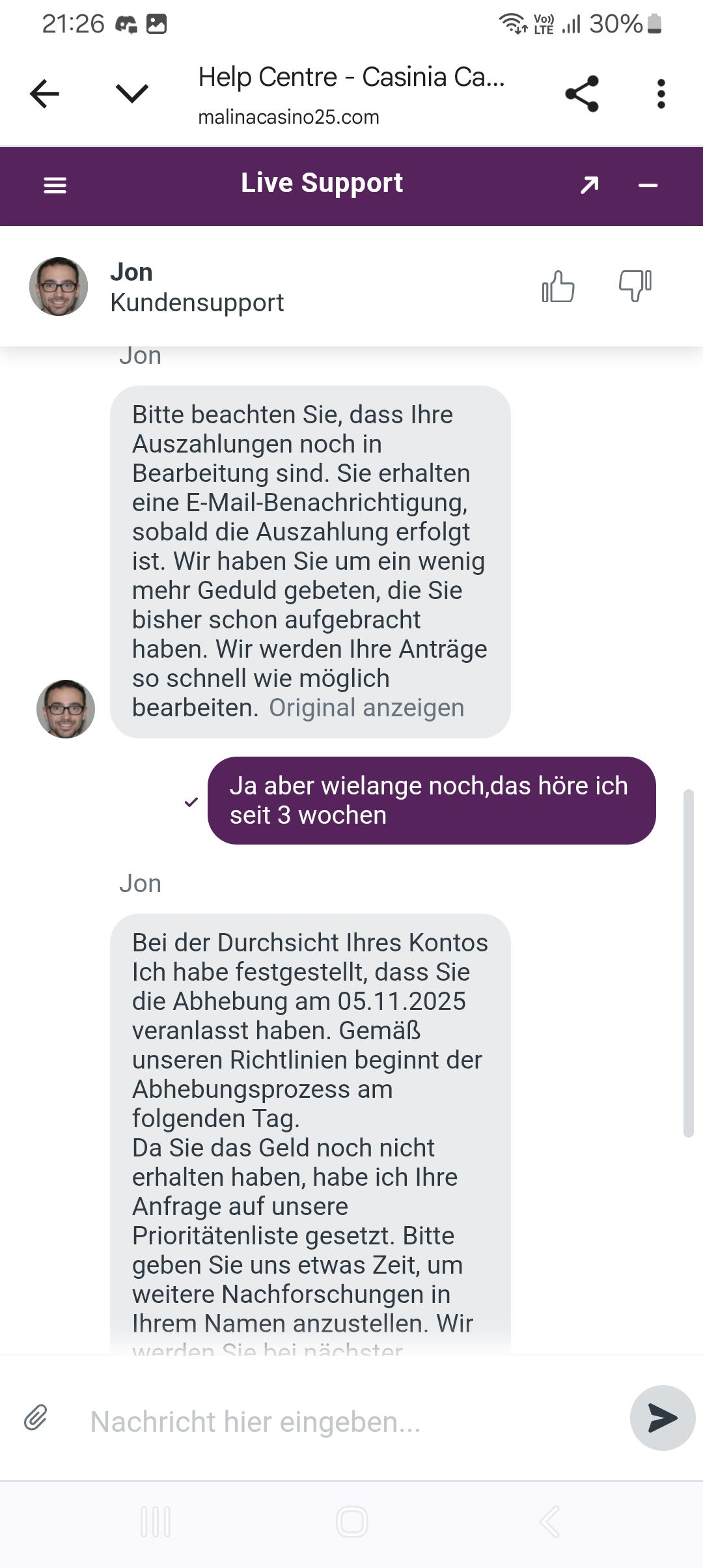Go to the home screen

[x=351, y=1522]
